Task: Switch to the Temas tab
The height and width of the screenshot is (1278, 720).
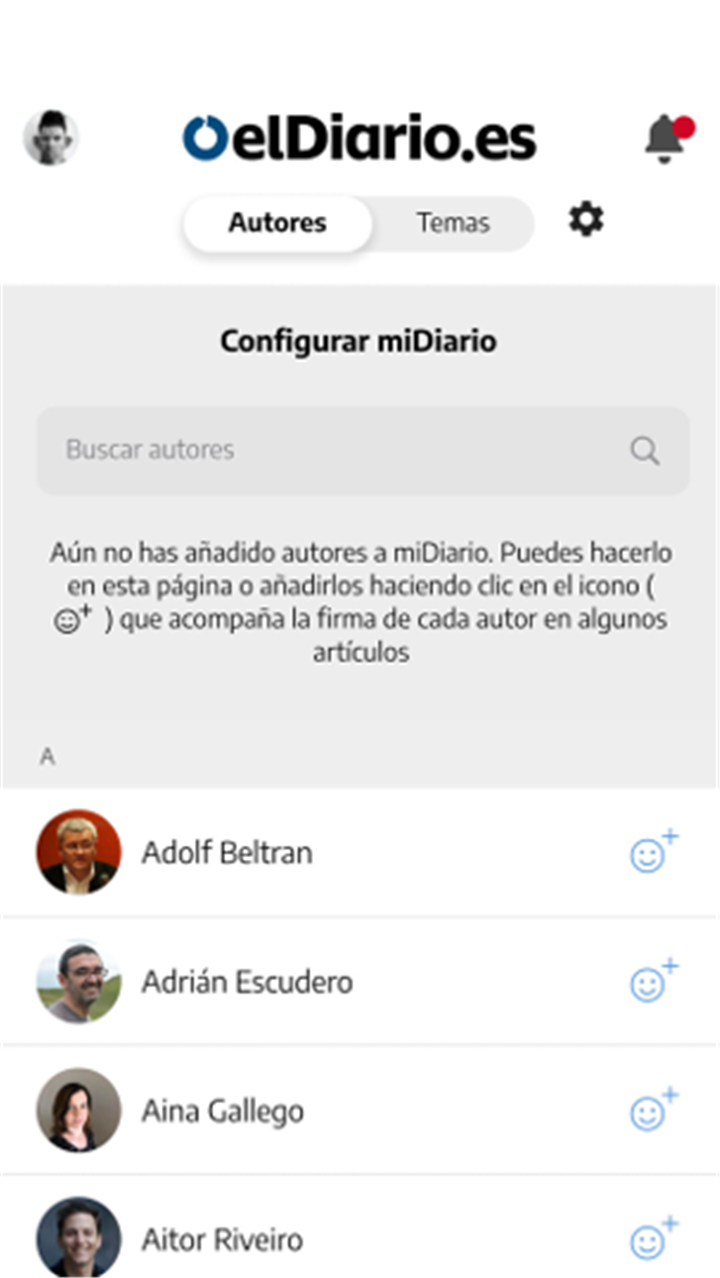Action: [x=453, y=222]
